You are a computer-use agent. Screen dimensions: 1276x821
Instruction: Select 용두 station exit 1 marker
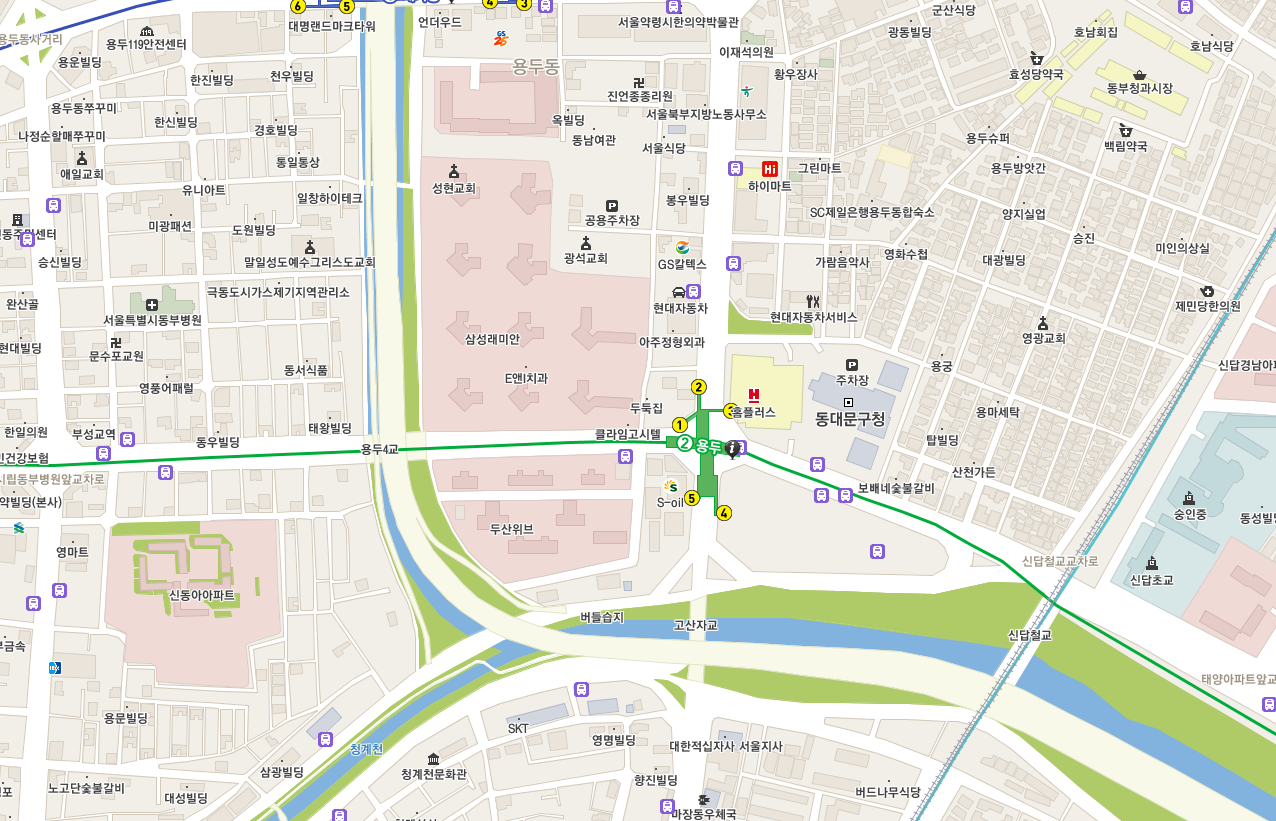(x=679, y=425)
